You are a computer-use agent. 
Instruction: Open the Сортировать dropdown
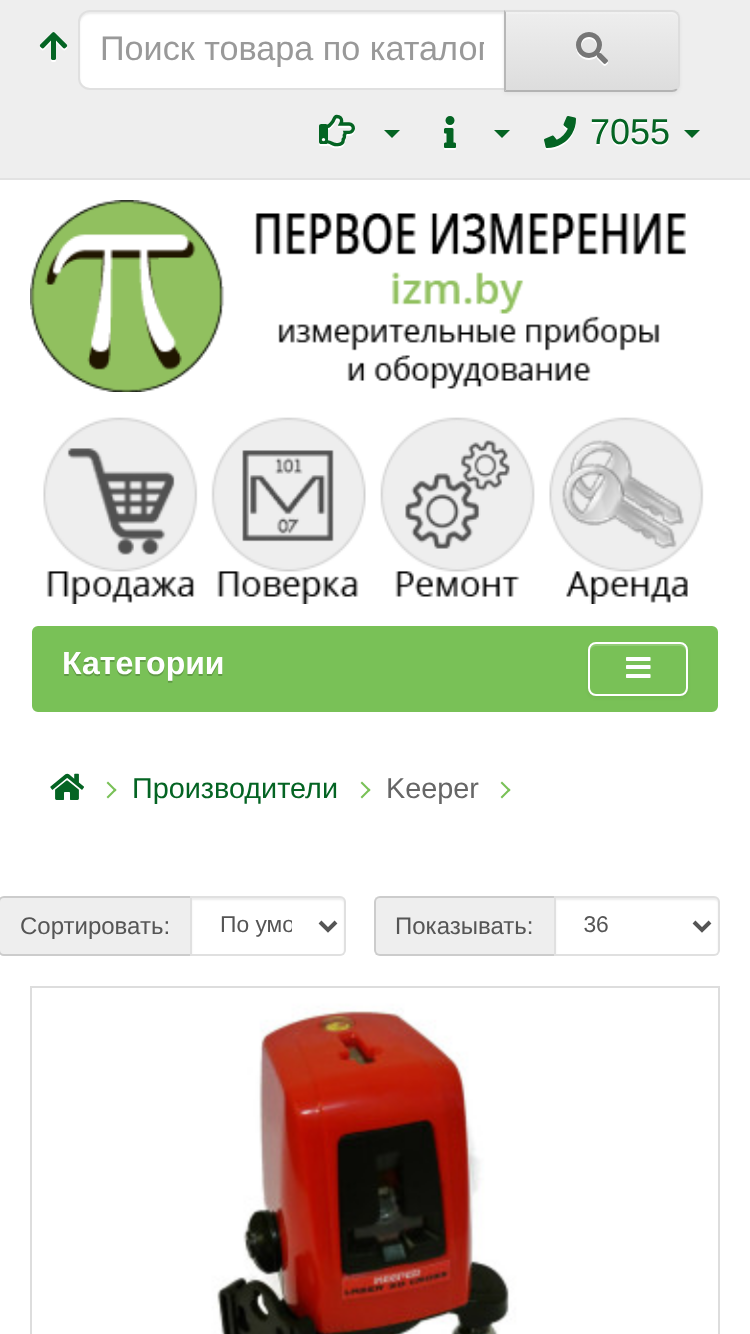click(x=268, y=926)
